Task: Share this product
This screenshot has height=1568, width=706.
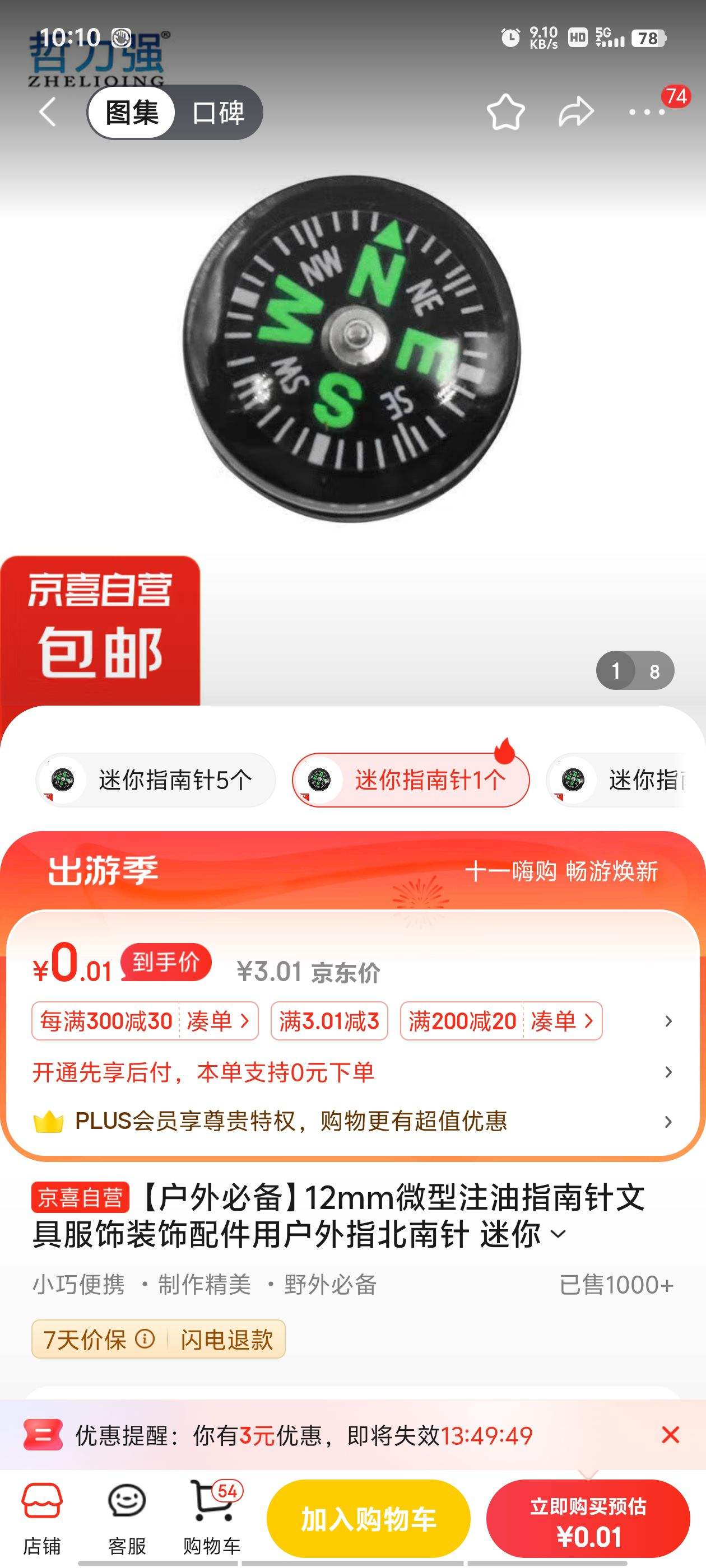Action: pos(575,112)
